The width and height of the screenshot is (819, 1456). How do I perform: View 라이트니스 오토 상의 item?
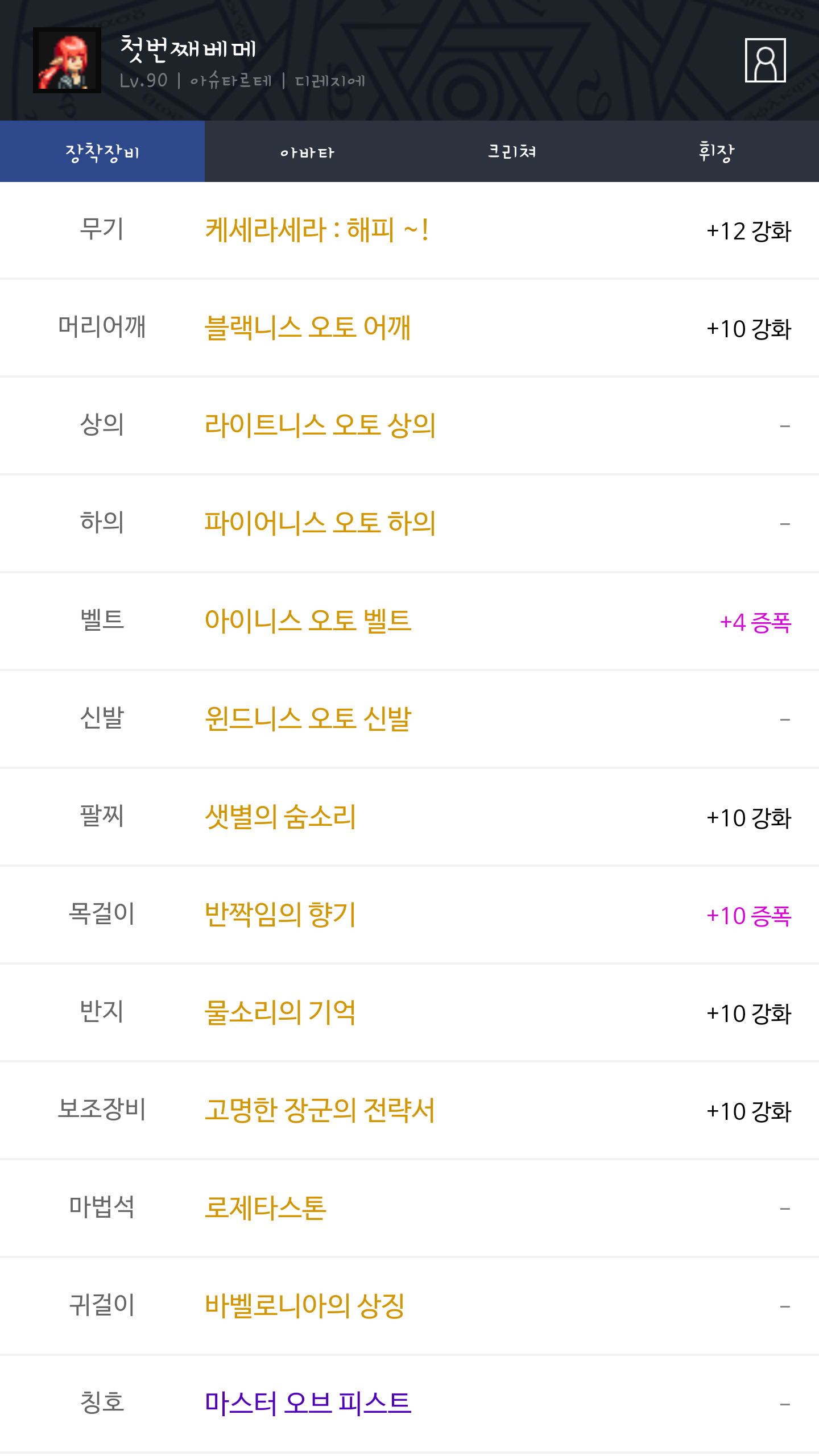(320, 425)
